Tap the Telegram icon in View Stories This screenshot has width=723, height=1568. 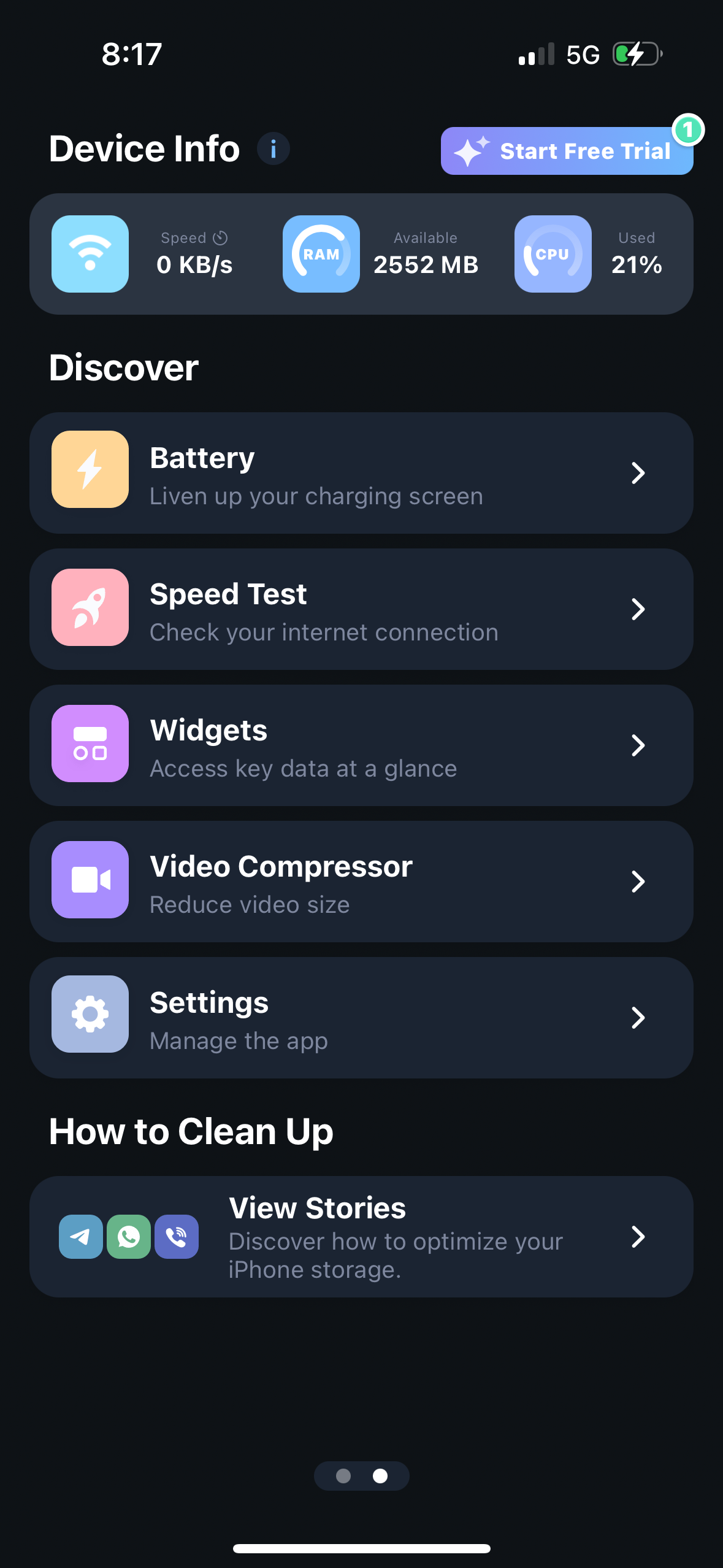pos(80,1237)
